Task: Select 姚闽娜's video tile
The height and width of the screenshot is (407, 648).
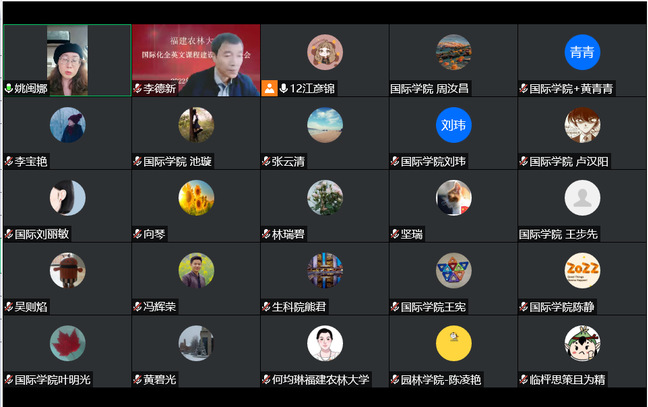Action: 67,60
